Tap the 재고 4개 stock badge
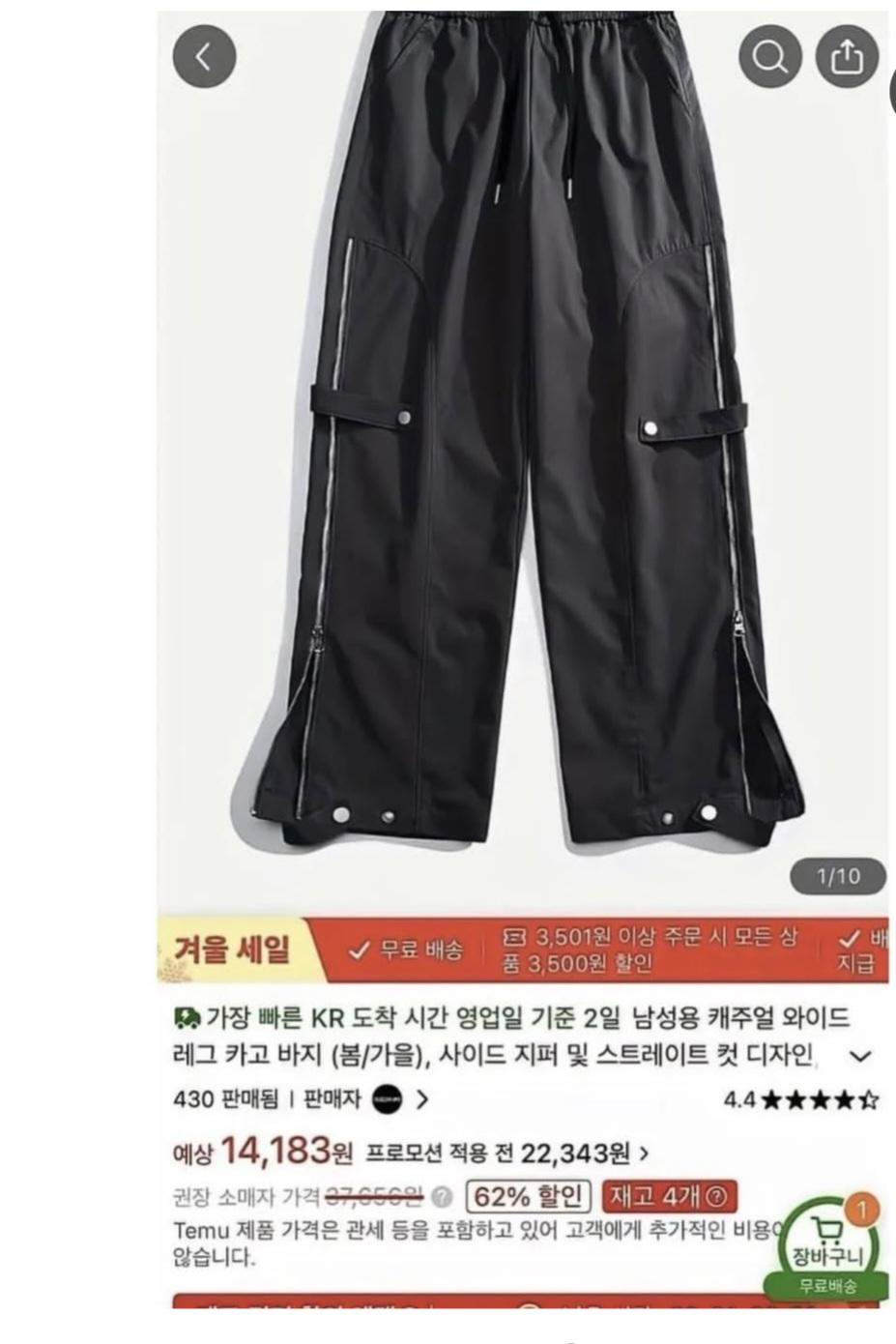Image resolution: width=896 pixels, height=1344 pixels. (x=670, y=1197)
